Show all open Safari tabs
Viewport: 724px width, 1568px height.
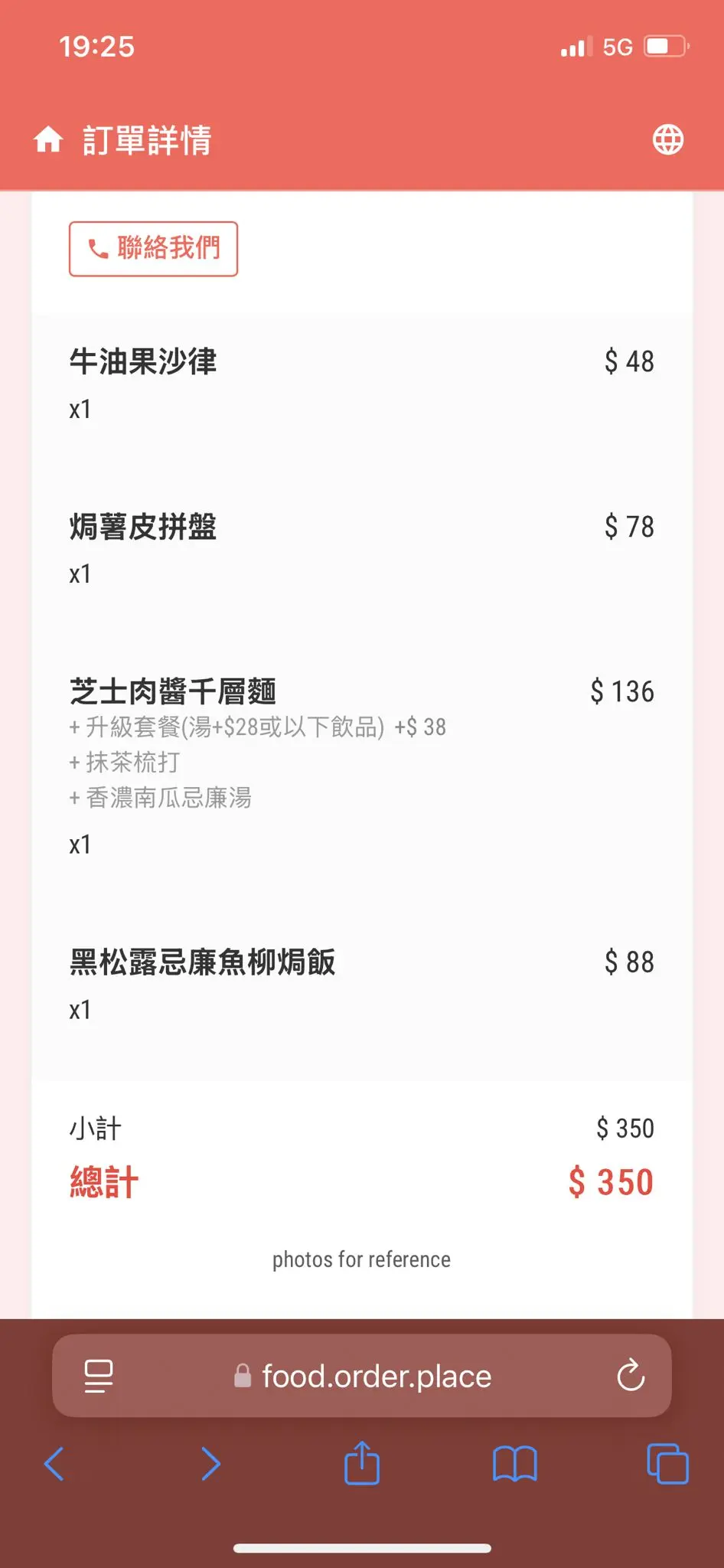pos(667,1464)
